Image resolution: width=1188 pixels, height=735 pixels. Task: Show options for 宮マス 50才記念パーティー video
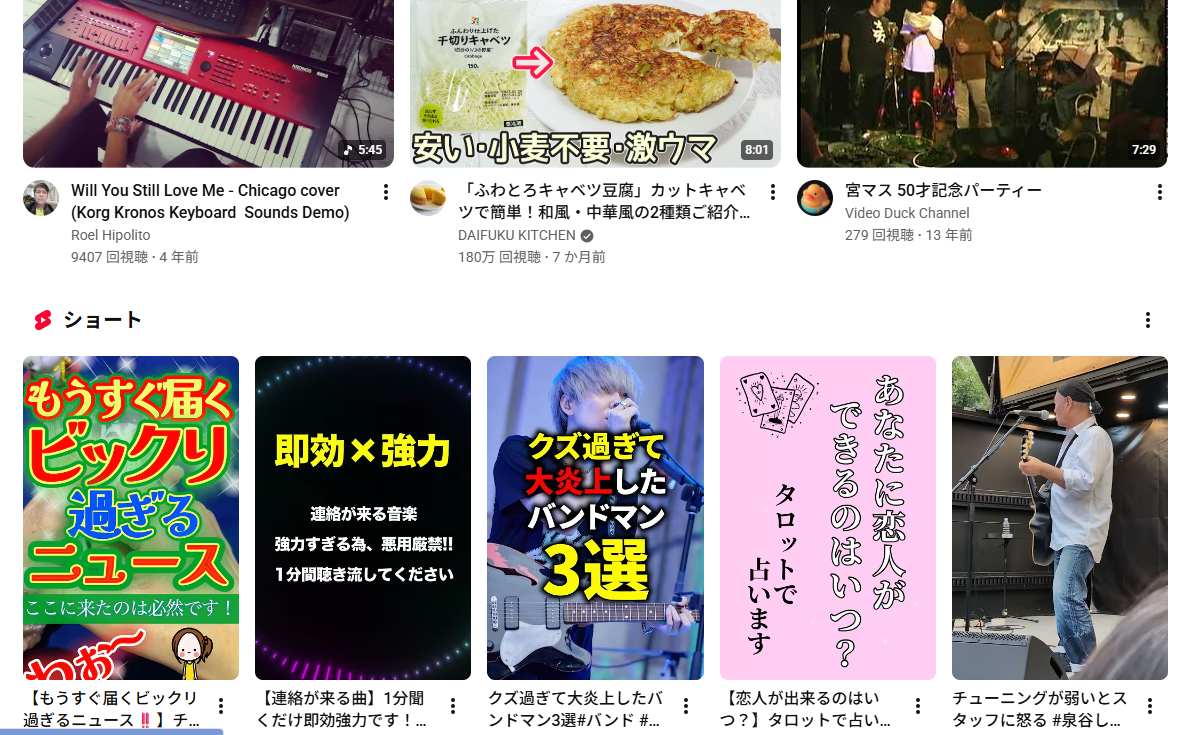pos(1159,192)
